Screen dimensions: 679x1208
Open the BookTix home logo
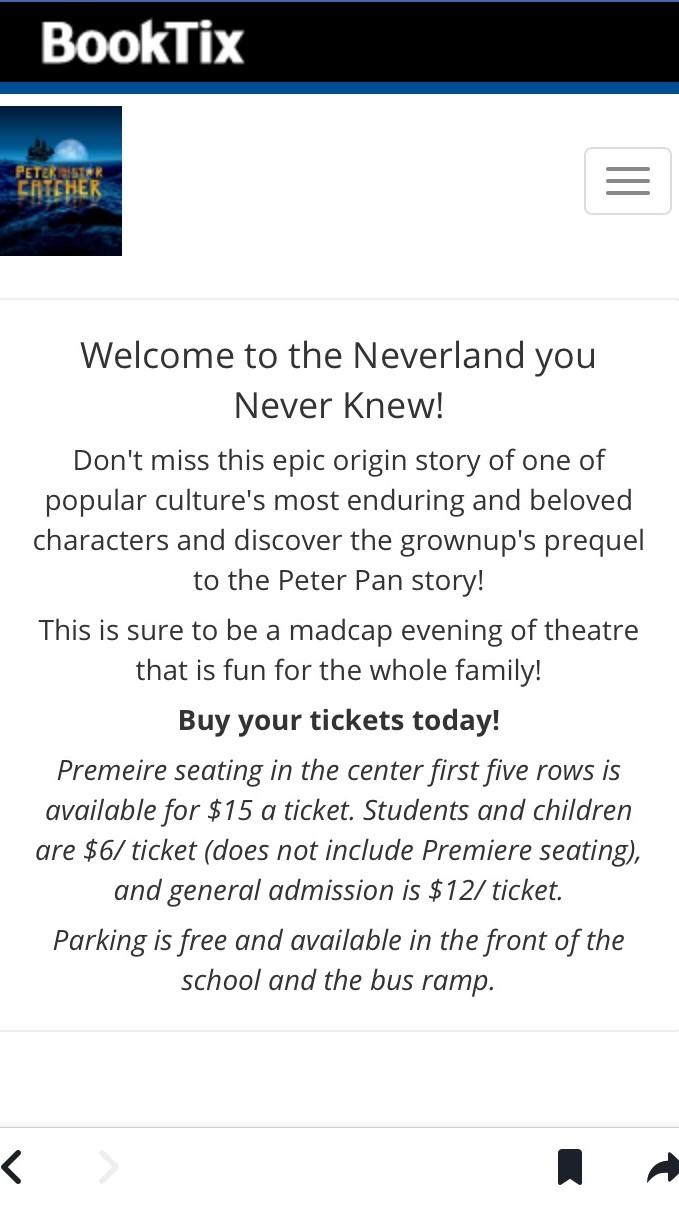point(143,43)
